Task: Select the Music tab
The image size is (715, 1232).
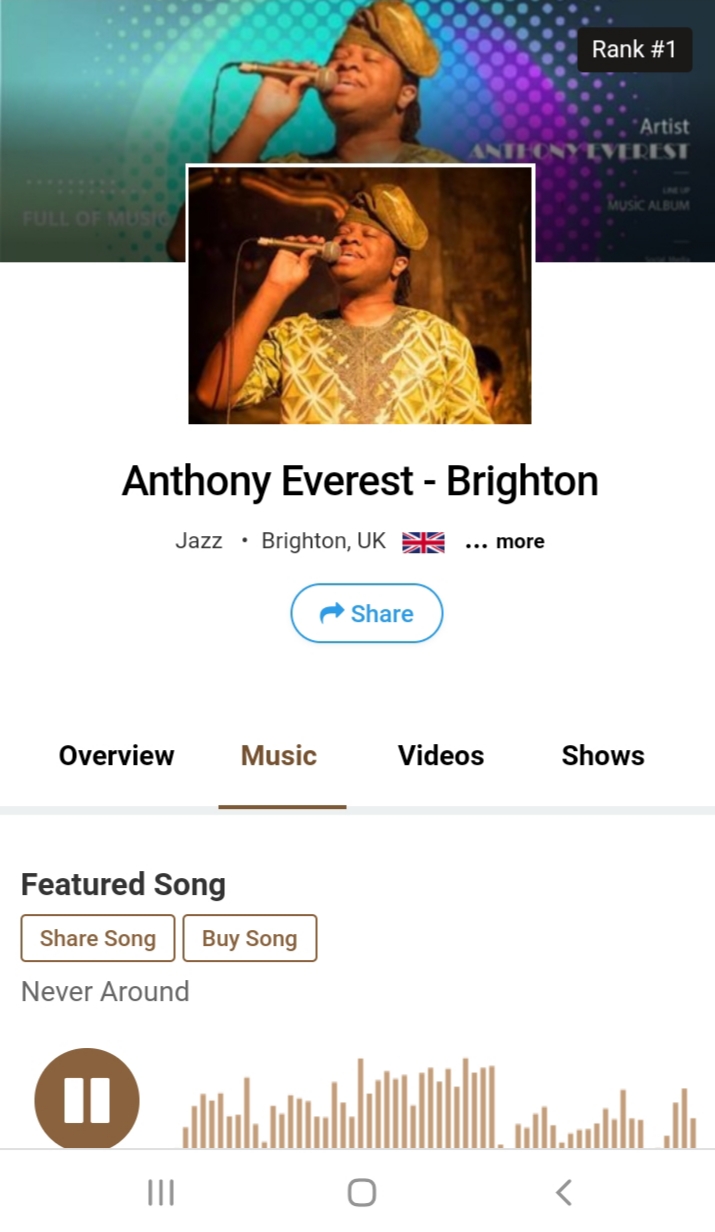Action: (x=279, y=756)
